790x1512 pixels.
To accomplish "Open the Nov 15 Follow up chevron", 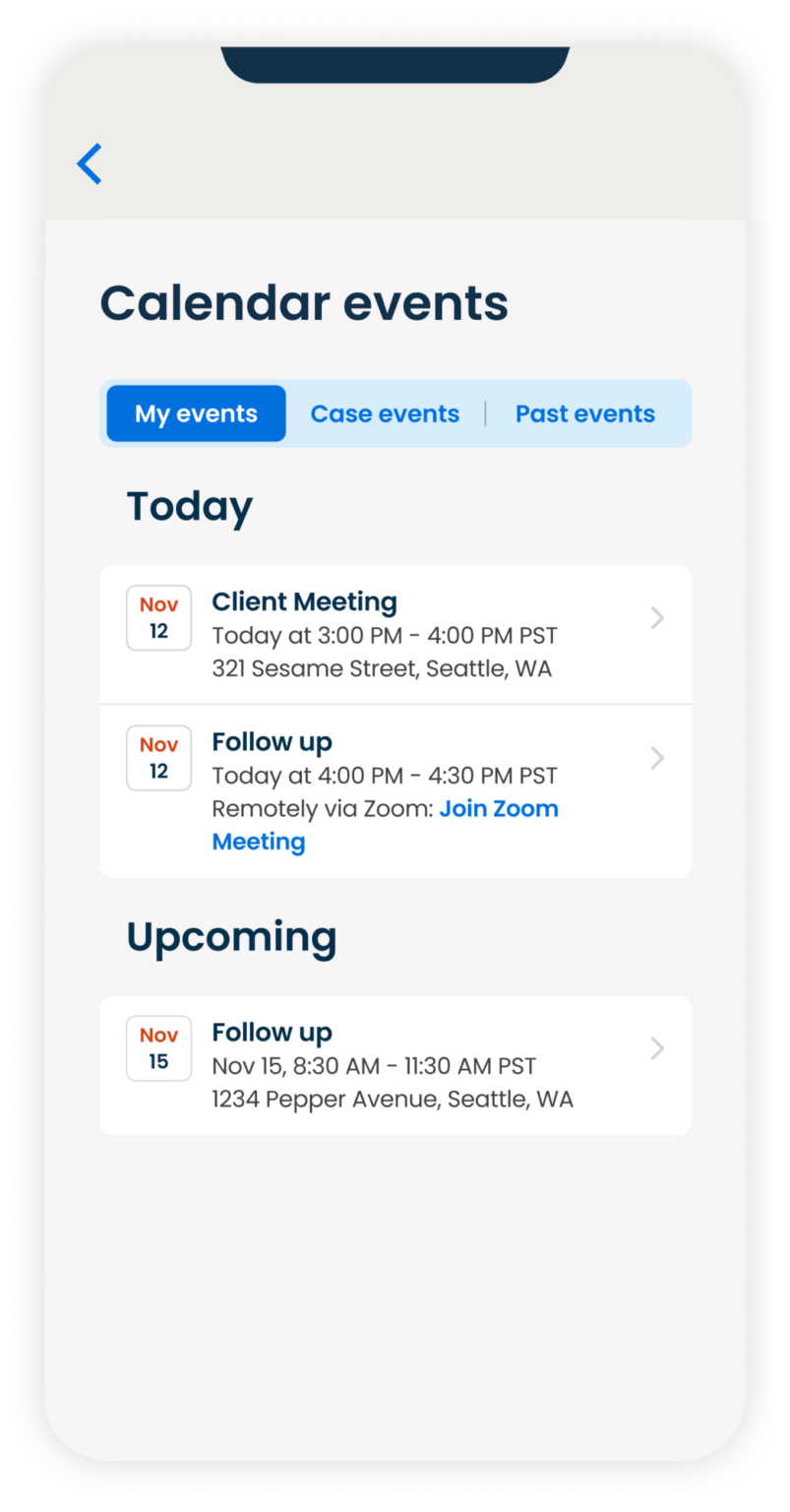I will [x=656, y=1048].
